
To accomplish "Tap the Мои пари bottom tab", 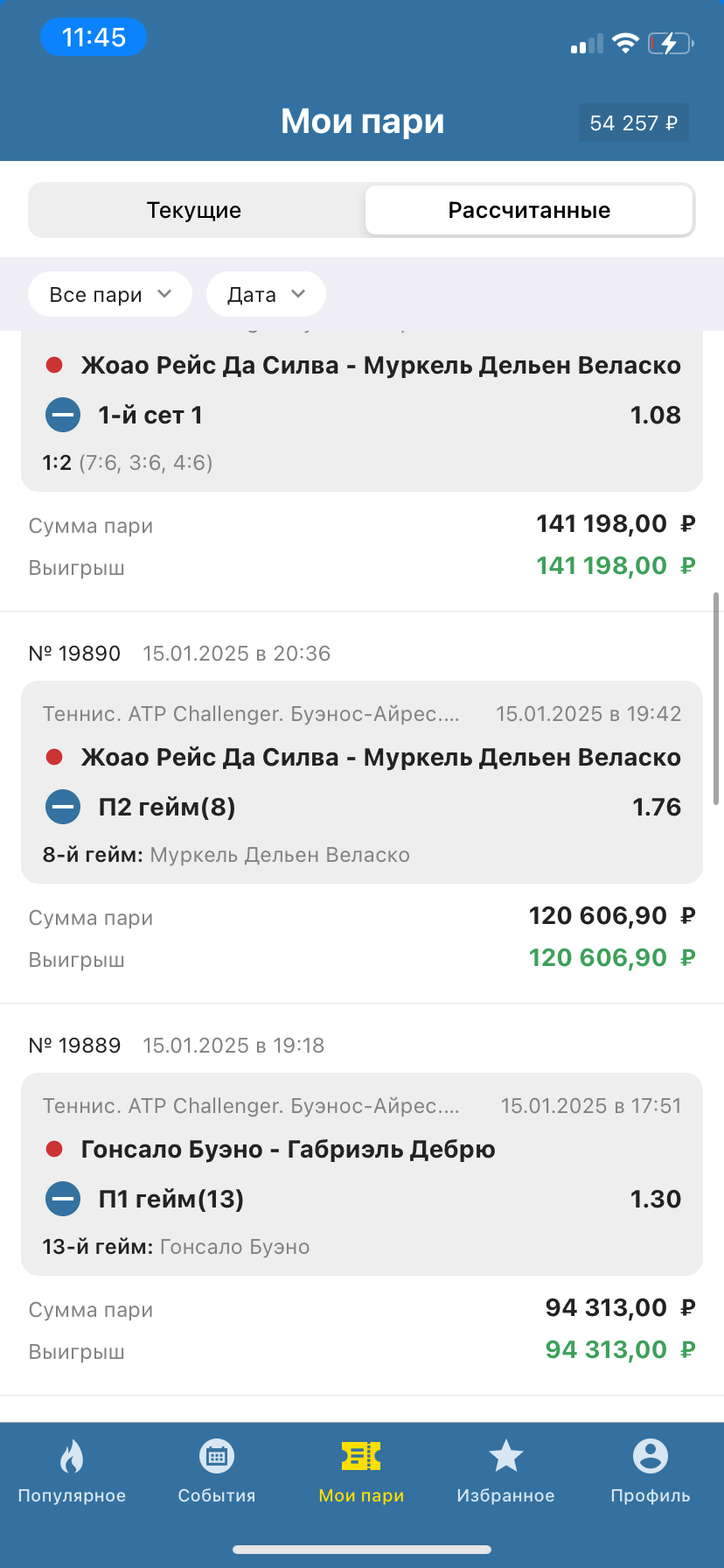I will click(361, 1472).
